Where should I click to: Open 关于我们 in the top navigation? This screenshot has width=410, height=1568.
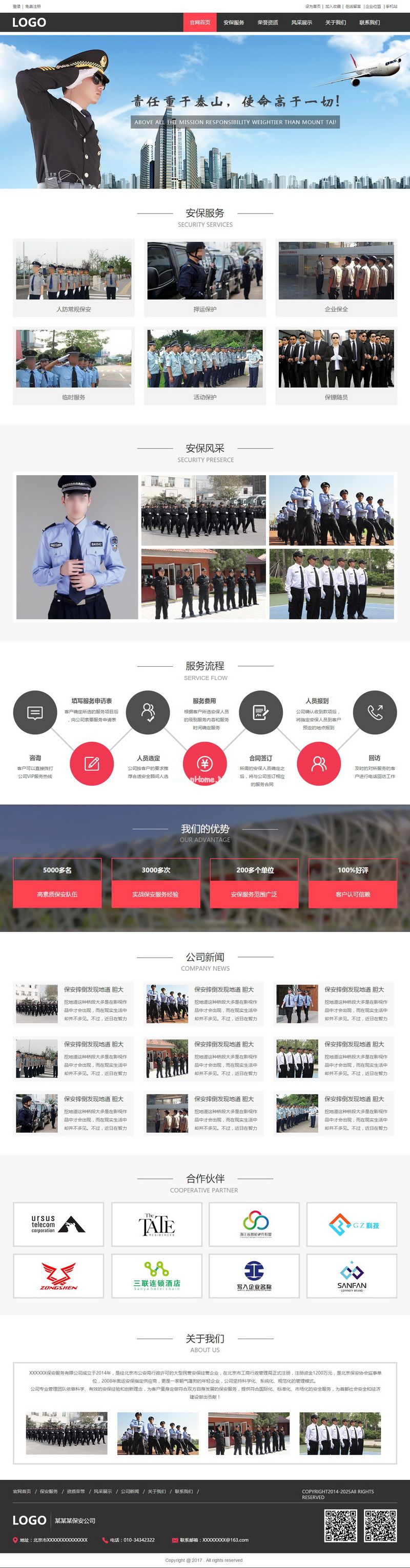[335, 23]
